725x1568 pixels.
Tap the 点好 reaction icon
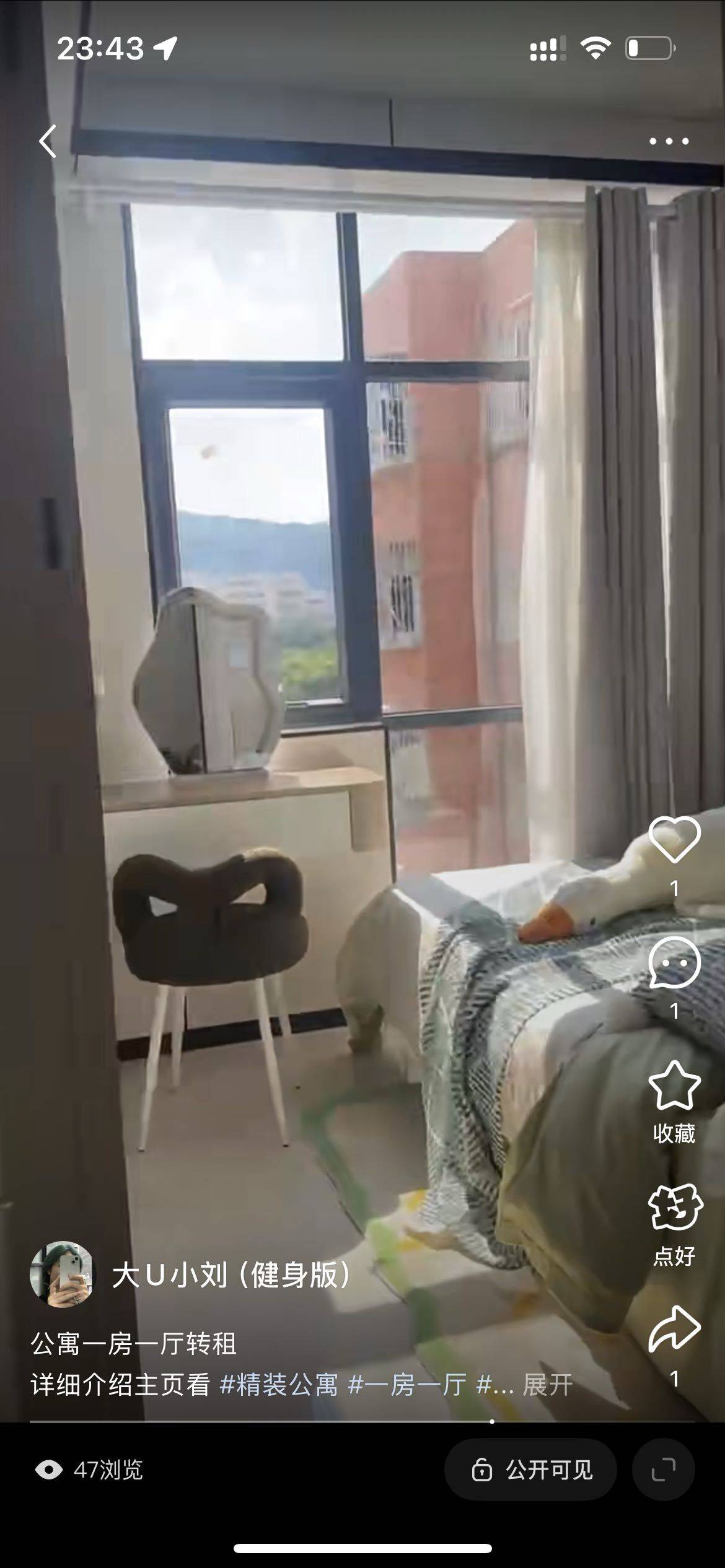(674, 1208)
